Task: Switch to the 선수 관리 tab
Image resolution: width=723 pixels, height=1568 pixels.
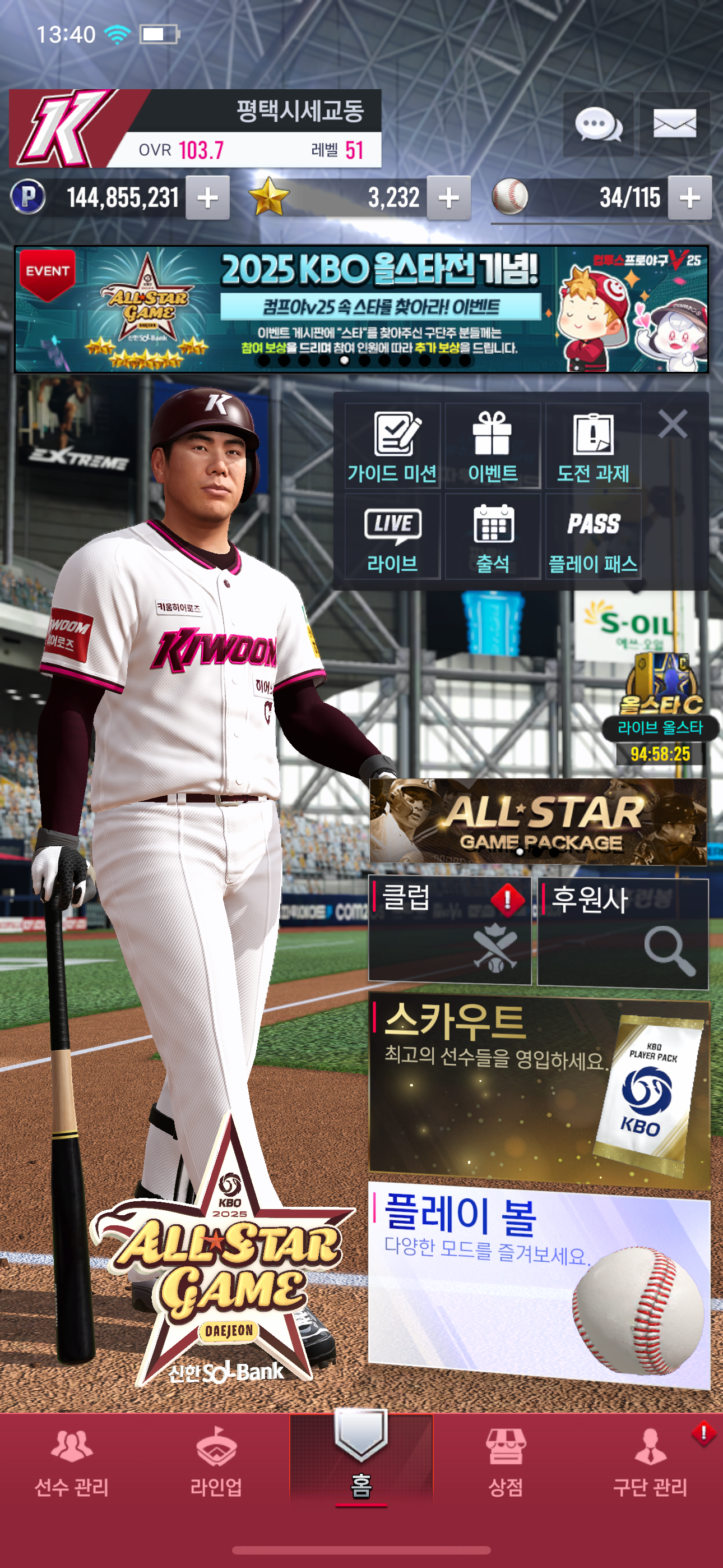Action: click(72, 1464)
